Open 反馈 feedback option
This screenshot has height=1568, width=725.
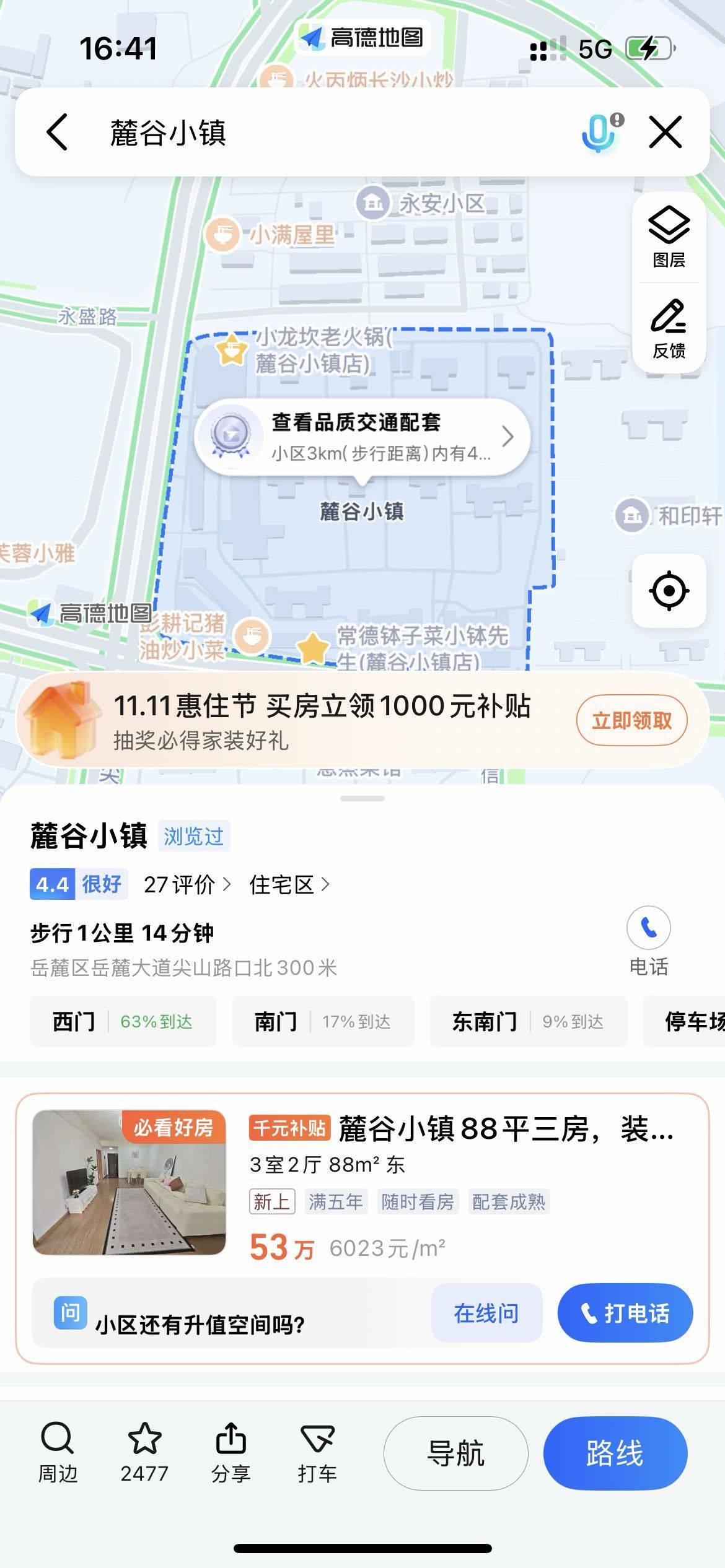click(669, 329)
